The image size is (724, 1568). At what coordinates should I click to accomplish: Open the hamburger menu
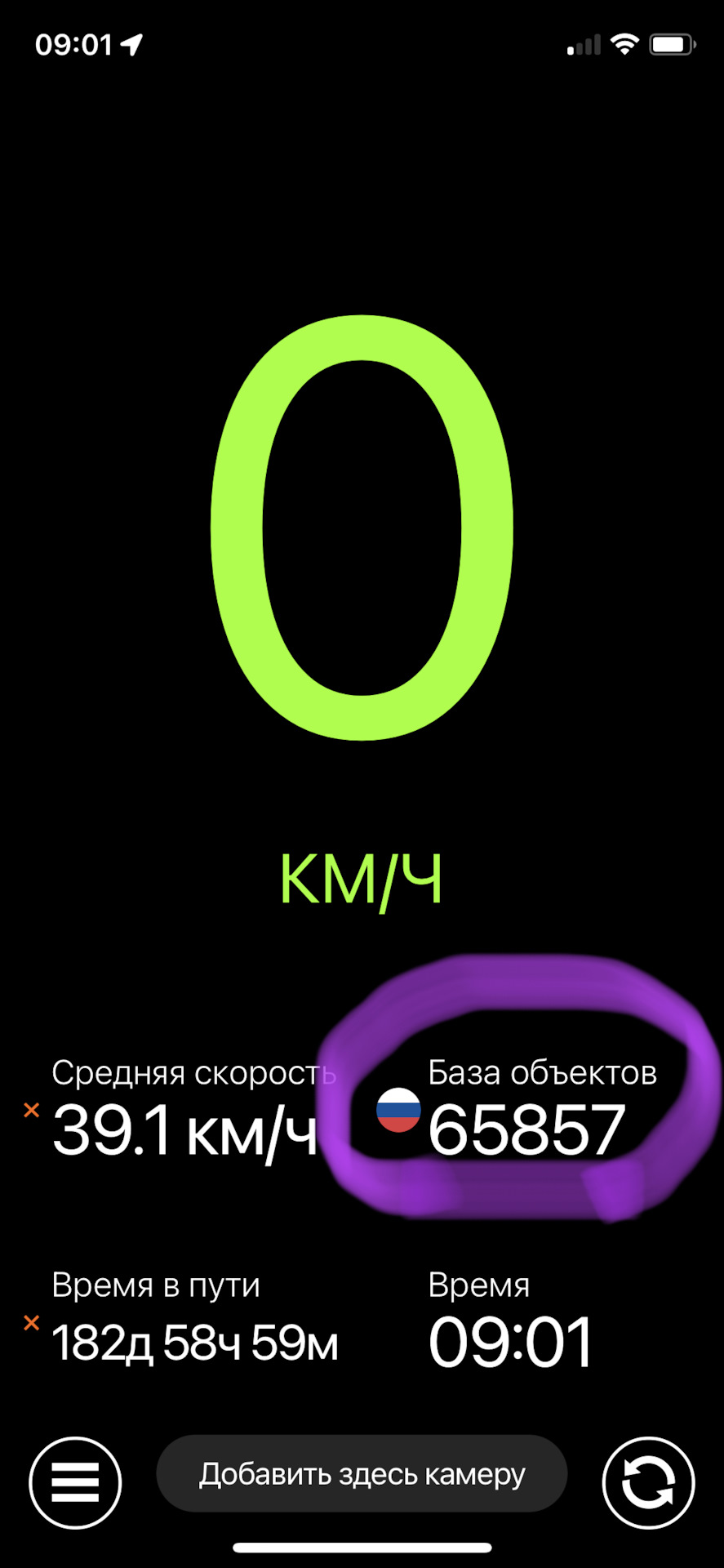point(75,1482)
